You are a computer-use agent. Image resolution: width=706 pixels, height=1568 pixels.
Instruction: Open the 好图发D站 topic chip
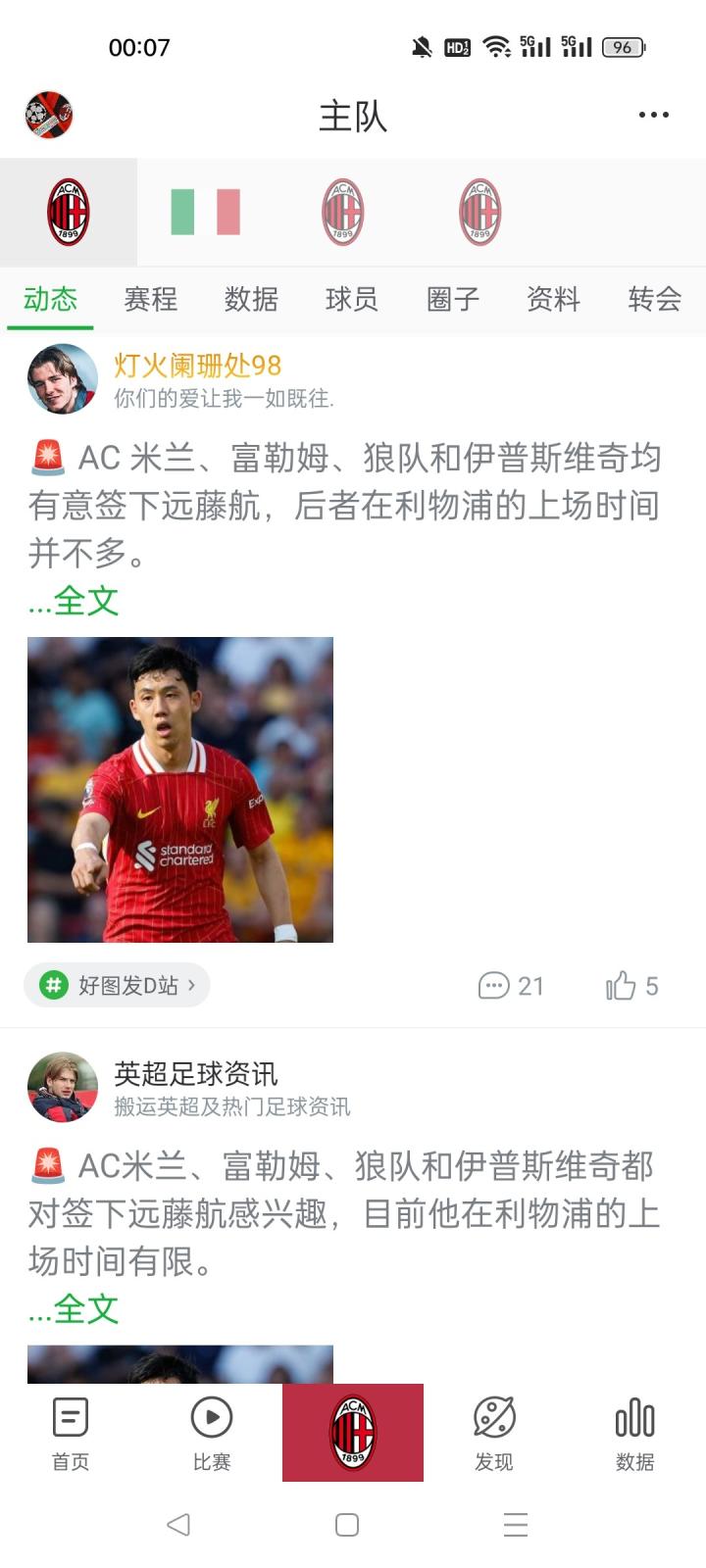[118, 985]
